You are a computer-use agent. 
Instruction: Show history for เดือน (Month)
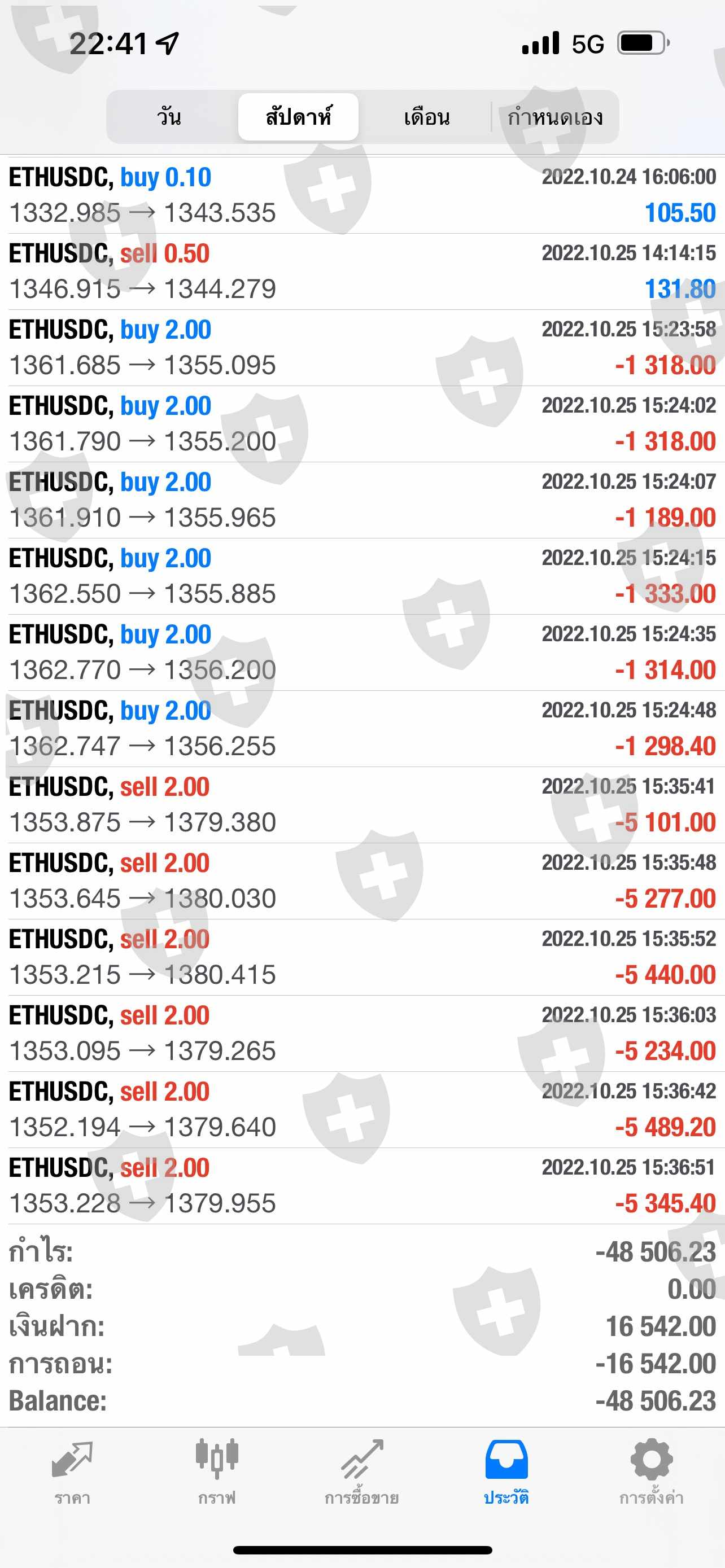click(x=427, y=117)
